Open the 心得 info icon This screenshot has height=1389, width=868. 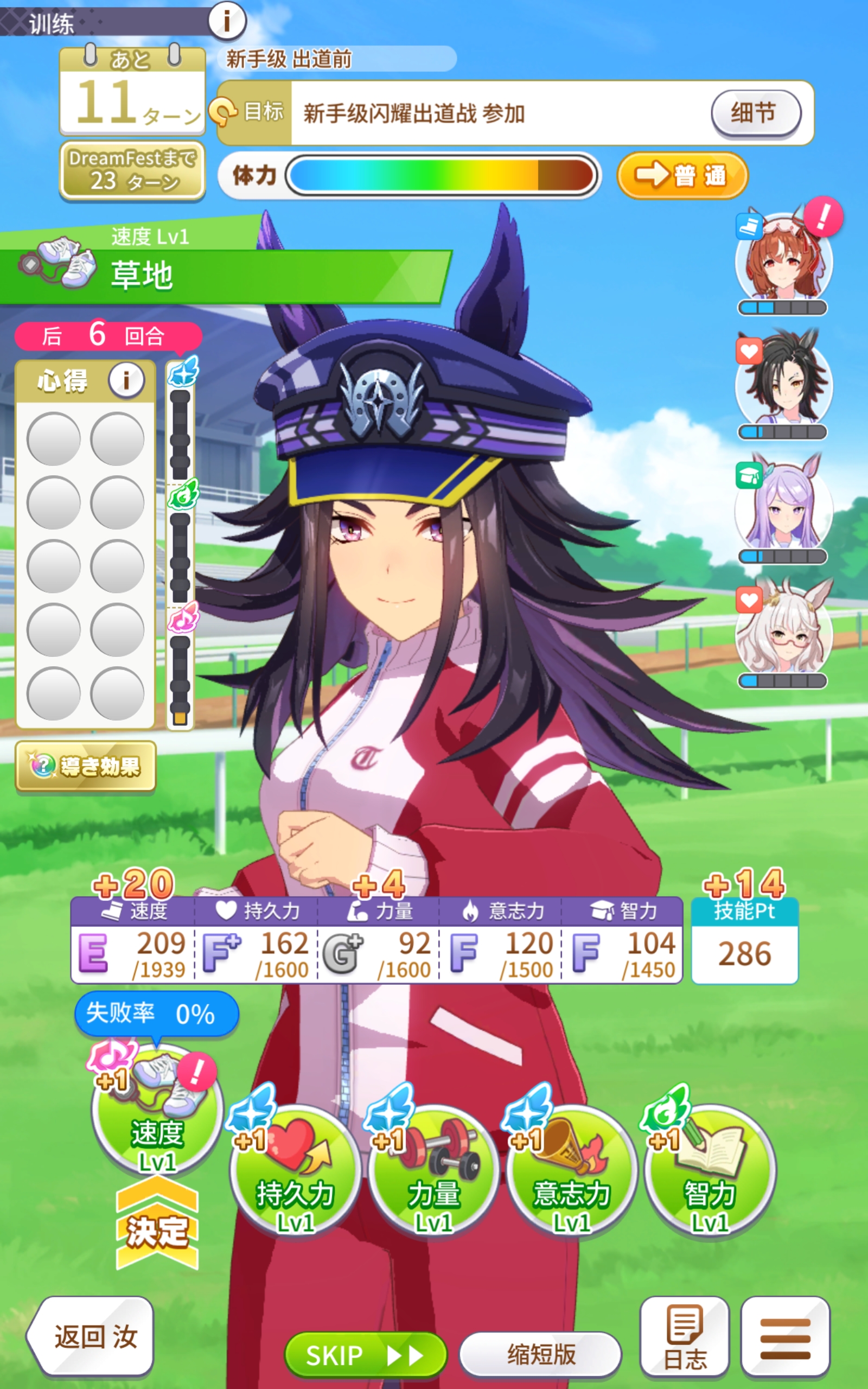pyautogui.click(x=126, y=380)
